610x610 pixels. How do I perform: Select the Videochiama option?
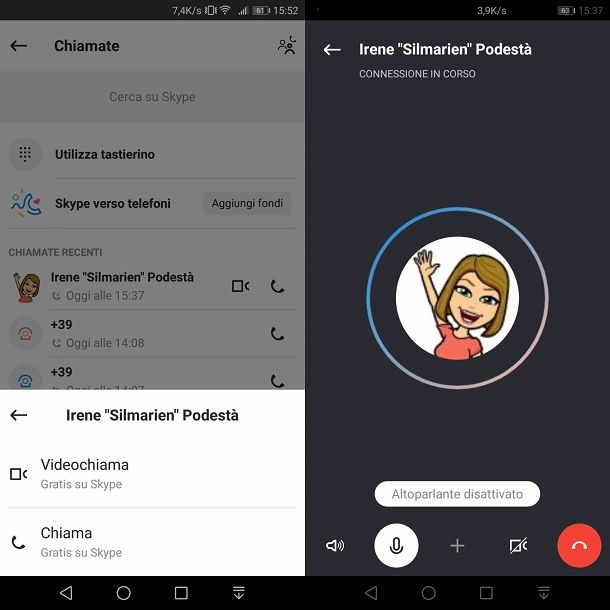click(x=85, y=473)
